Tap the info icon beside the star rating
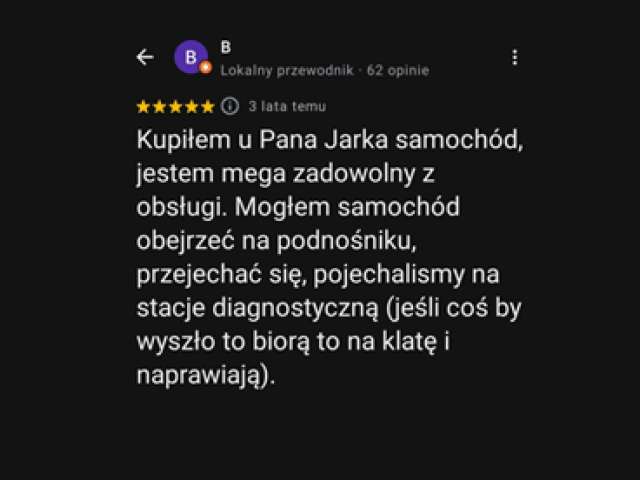 [x=230, y=106]
